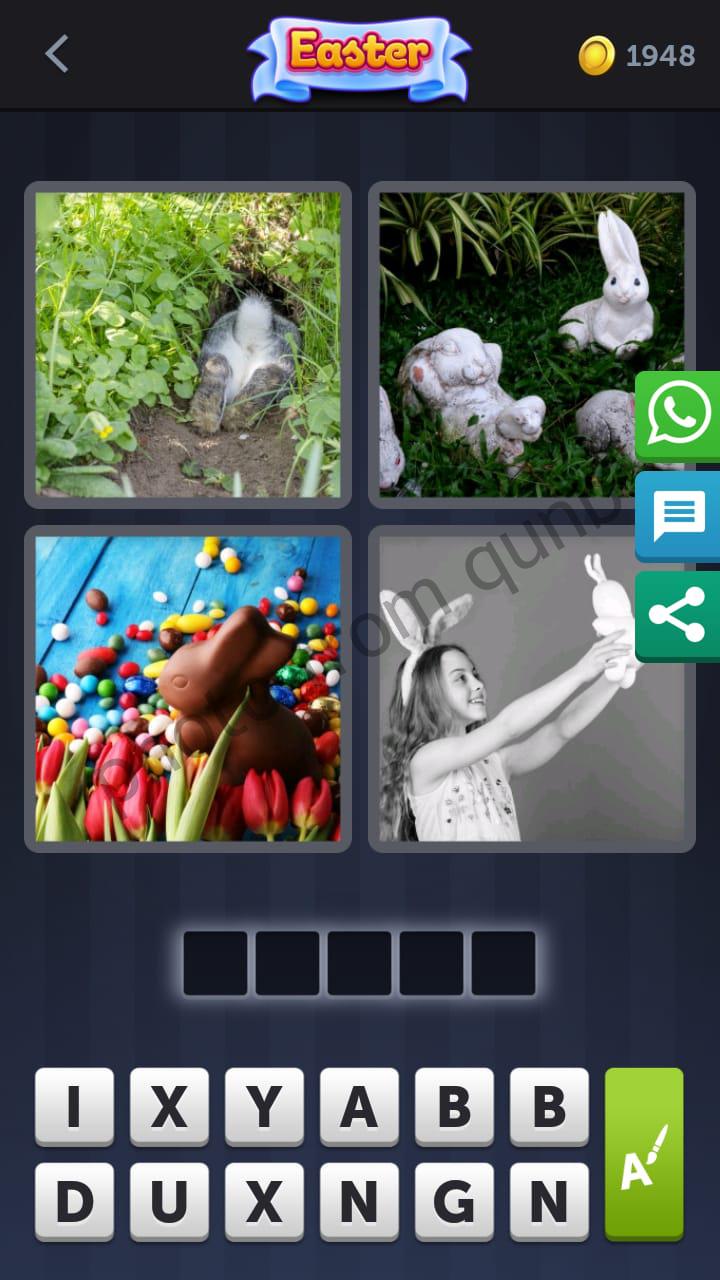This screenshot has height=1280, width=720.
Task: Go back using the arrow icon
Action: pyautogui.click(x=57, y=54)
